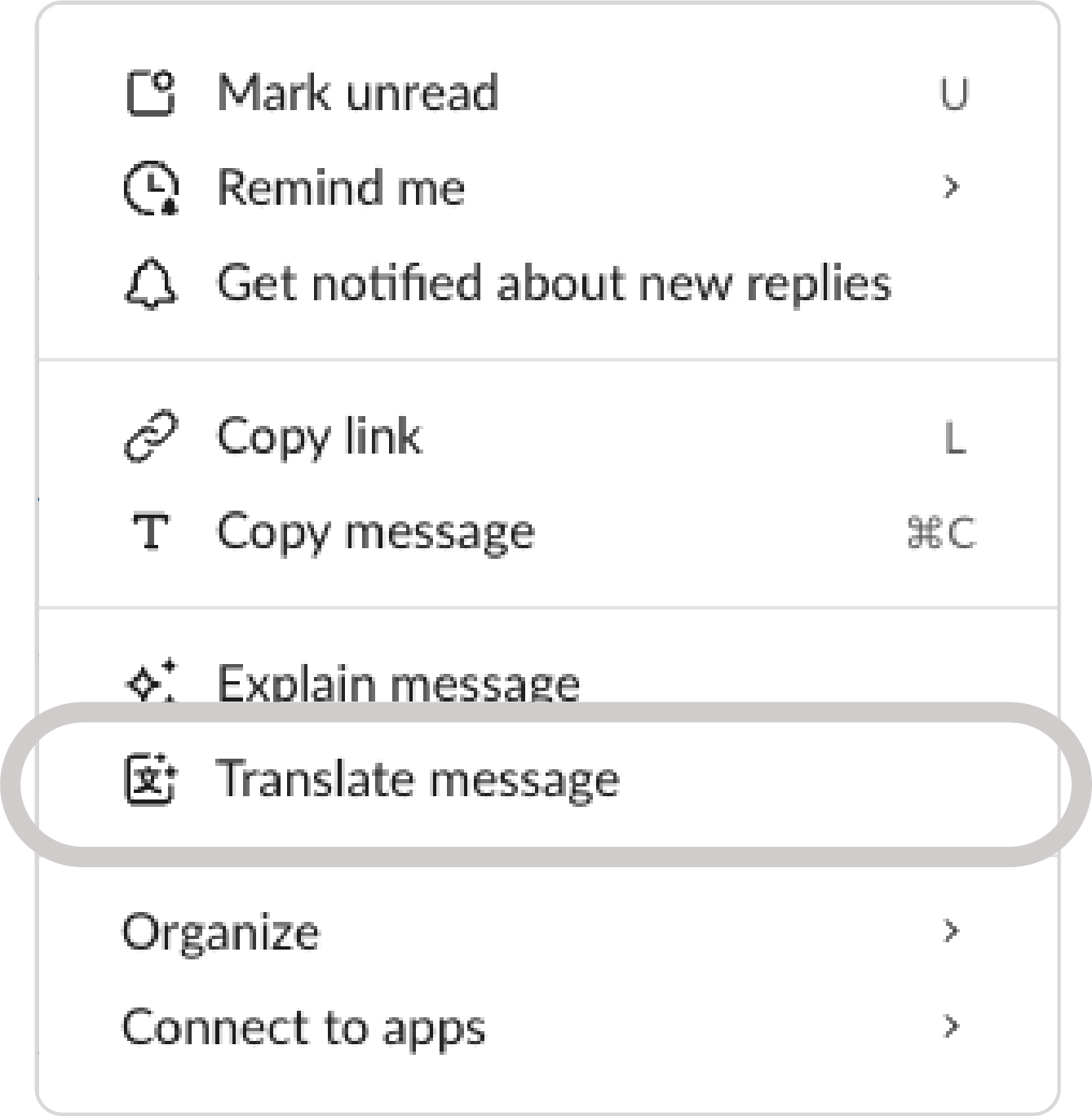The width and height of the screenshot is (1092, 1116).
Task: Select Mark unread from the menu
Action: click(360, 94)
